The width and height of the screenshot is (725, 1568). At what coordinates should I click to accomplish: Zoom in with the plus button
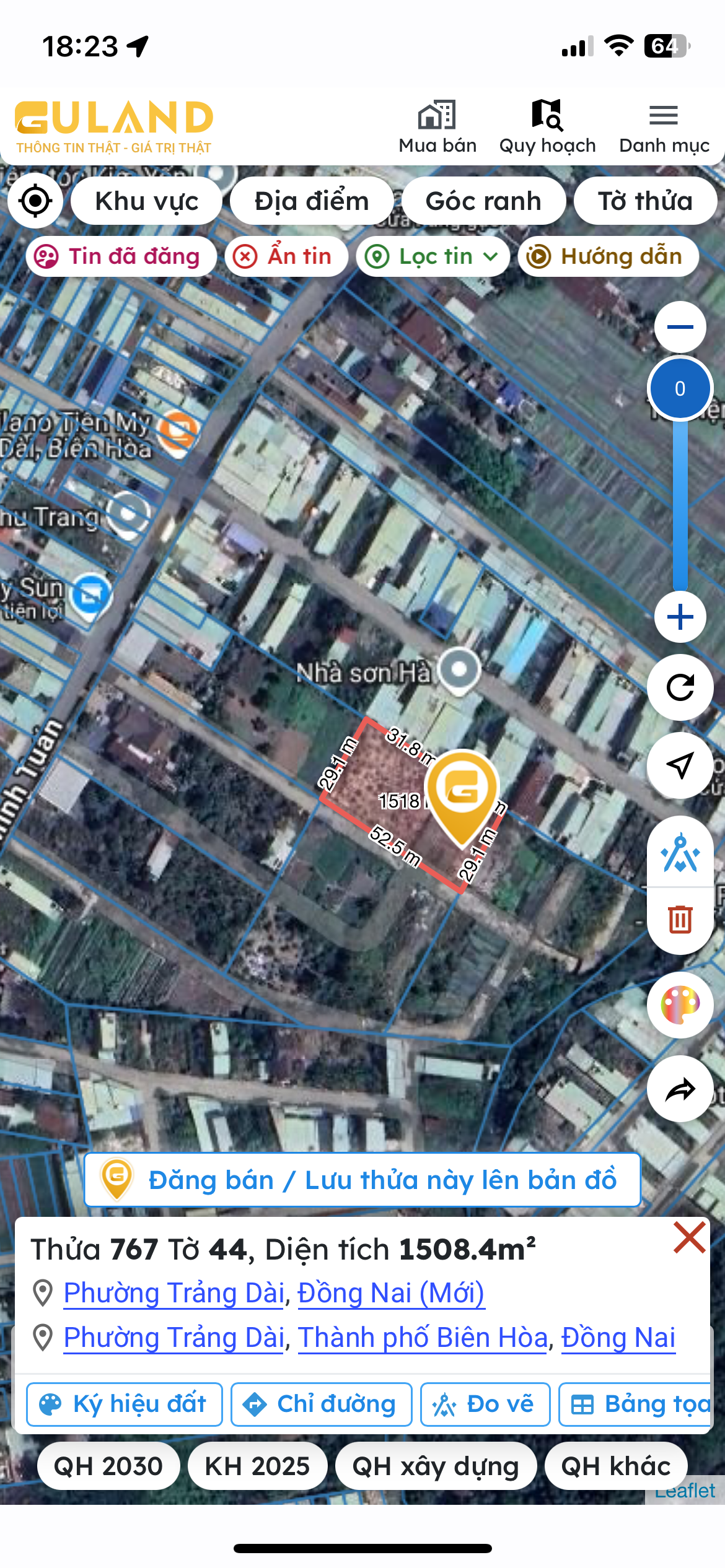click(680, 617)
